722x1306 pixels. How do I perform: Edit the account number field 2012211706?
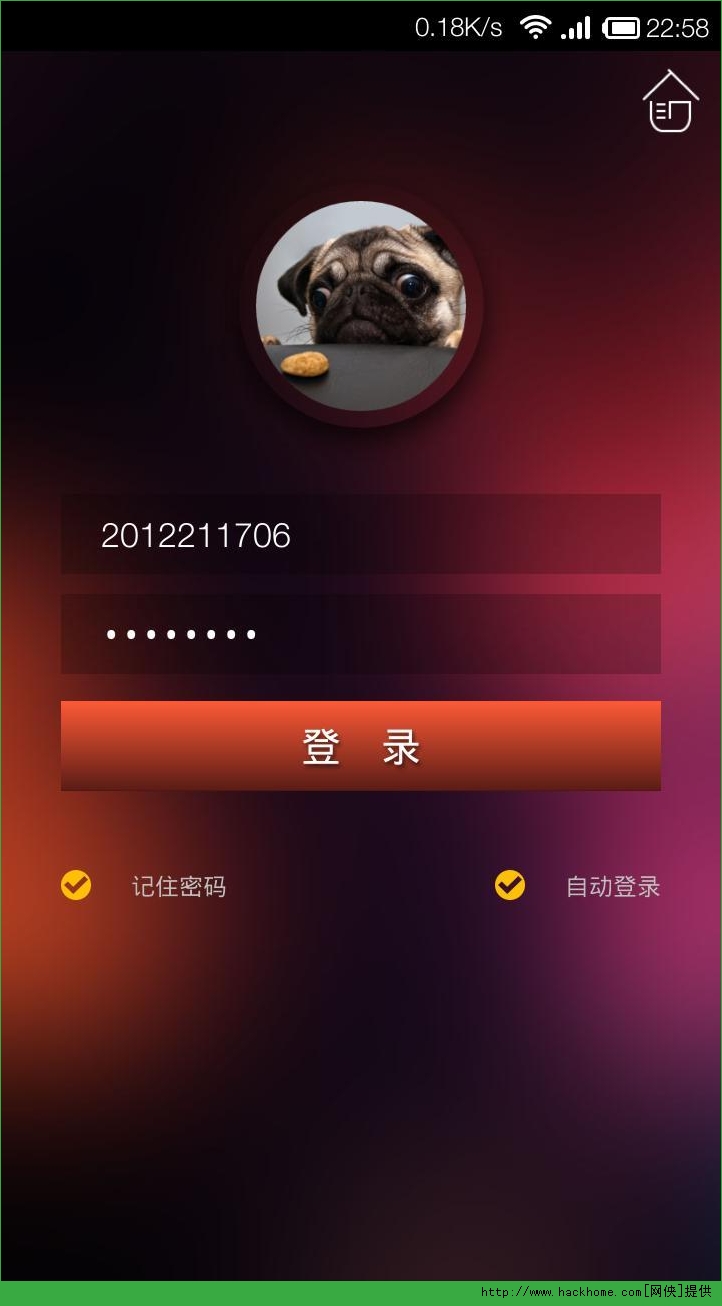pos(360,535)
